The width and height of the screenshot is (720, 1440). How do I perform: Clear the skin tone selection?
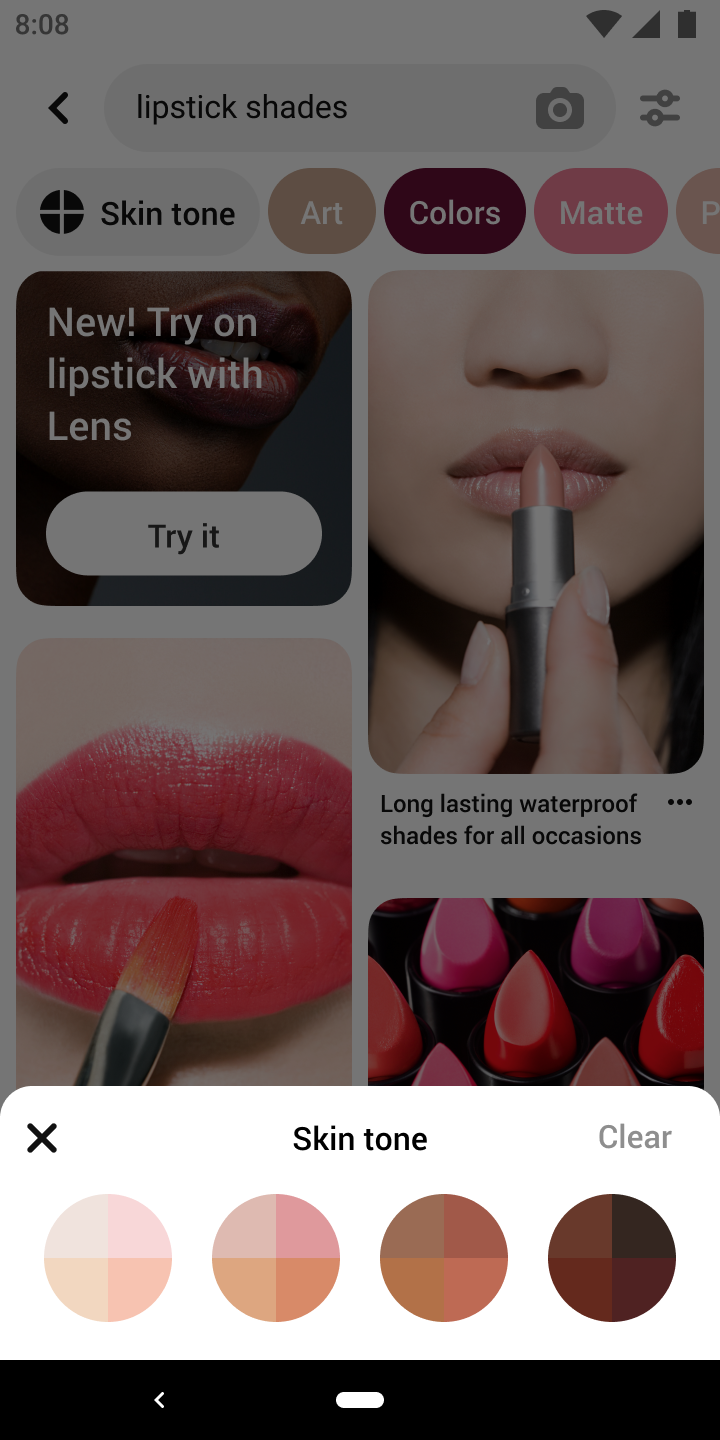(x=634, y=1137)
